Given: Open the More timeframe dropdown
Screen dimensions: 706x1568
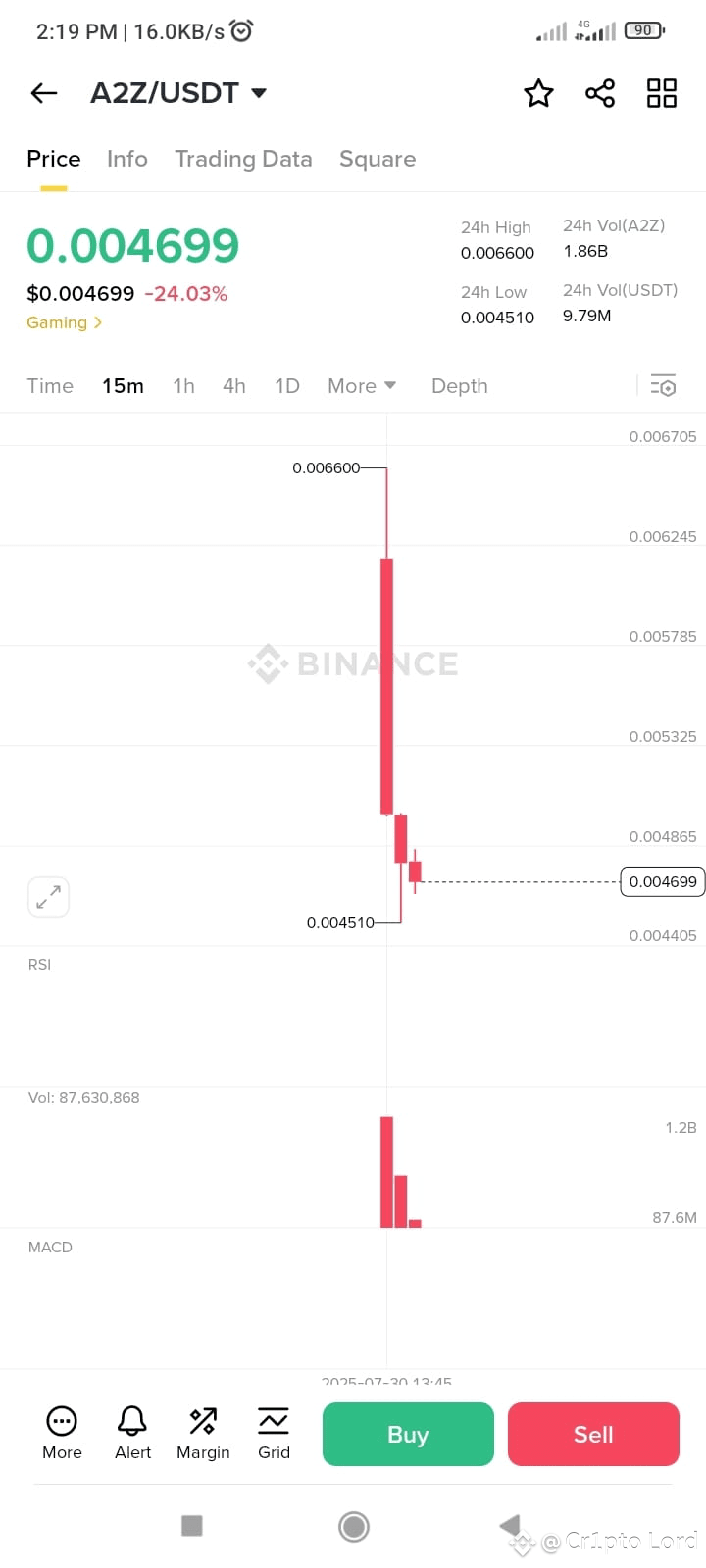Looking at the screenshot, I should tap(361, 385).
